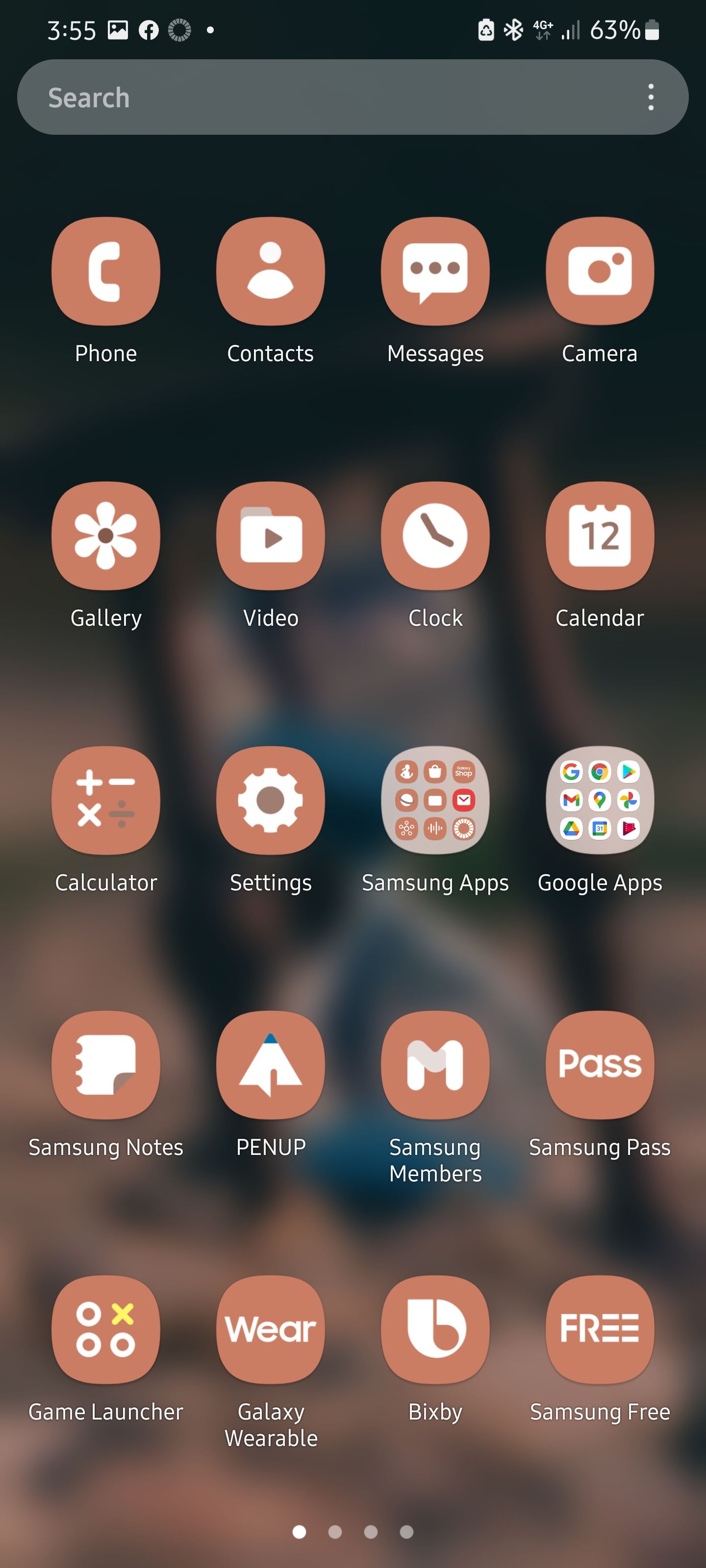Open Galaxy Wearable
This screenshot has height=1568, width=706.
pos(270,1330)
